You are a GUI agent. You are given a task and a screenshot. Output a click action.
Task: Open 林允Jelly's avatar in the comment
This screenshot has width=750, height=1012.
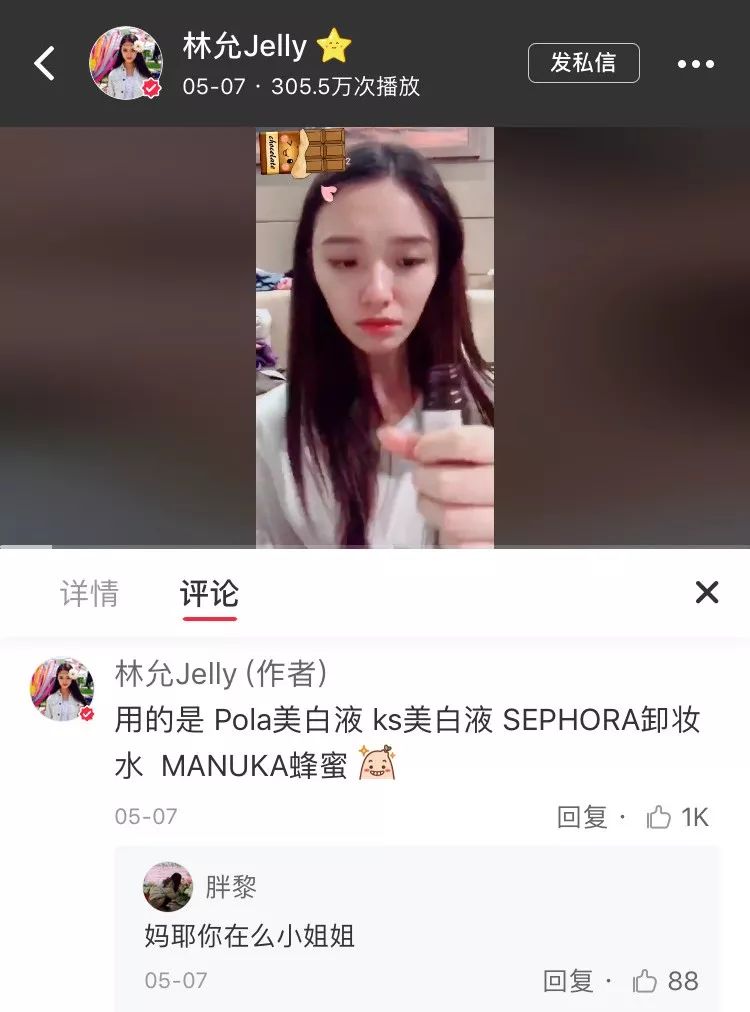click(x=62, y=689)
